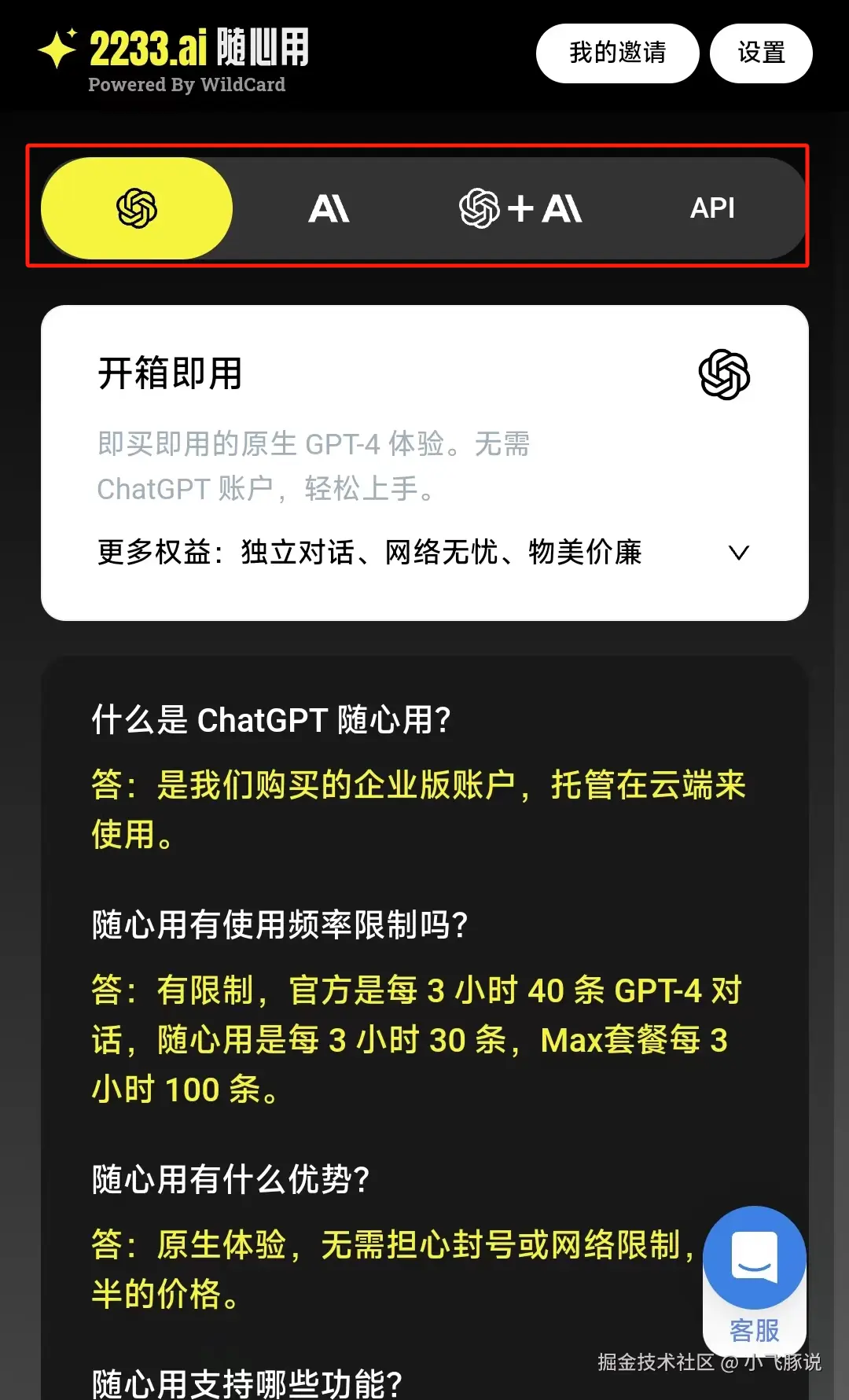Select the ChatGPT tab
This screenshot has width=849, height=1400.
click(x=137, y=208)
